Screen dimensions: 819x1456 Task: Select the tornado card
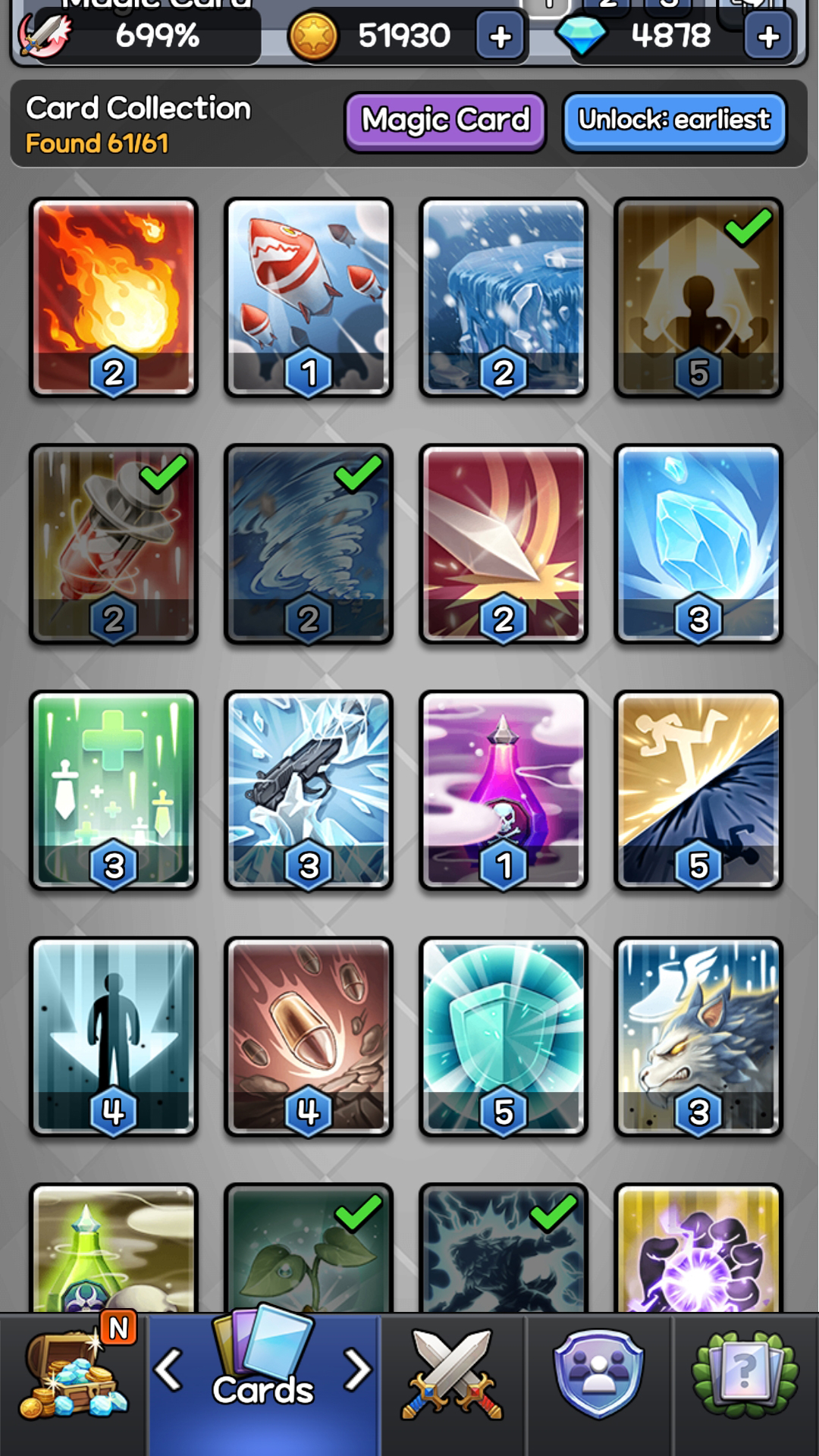pyautogui.click(x=309, y=544)
